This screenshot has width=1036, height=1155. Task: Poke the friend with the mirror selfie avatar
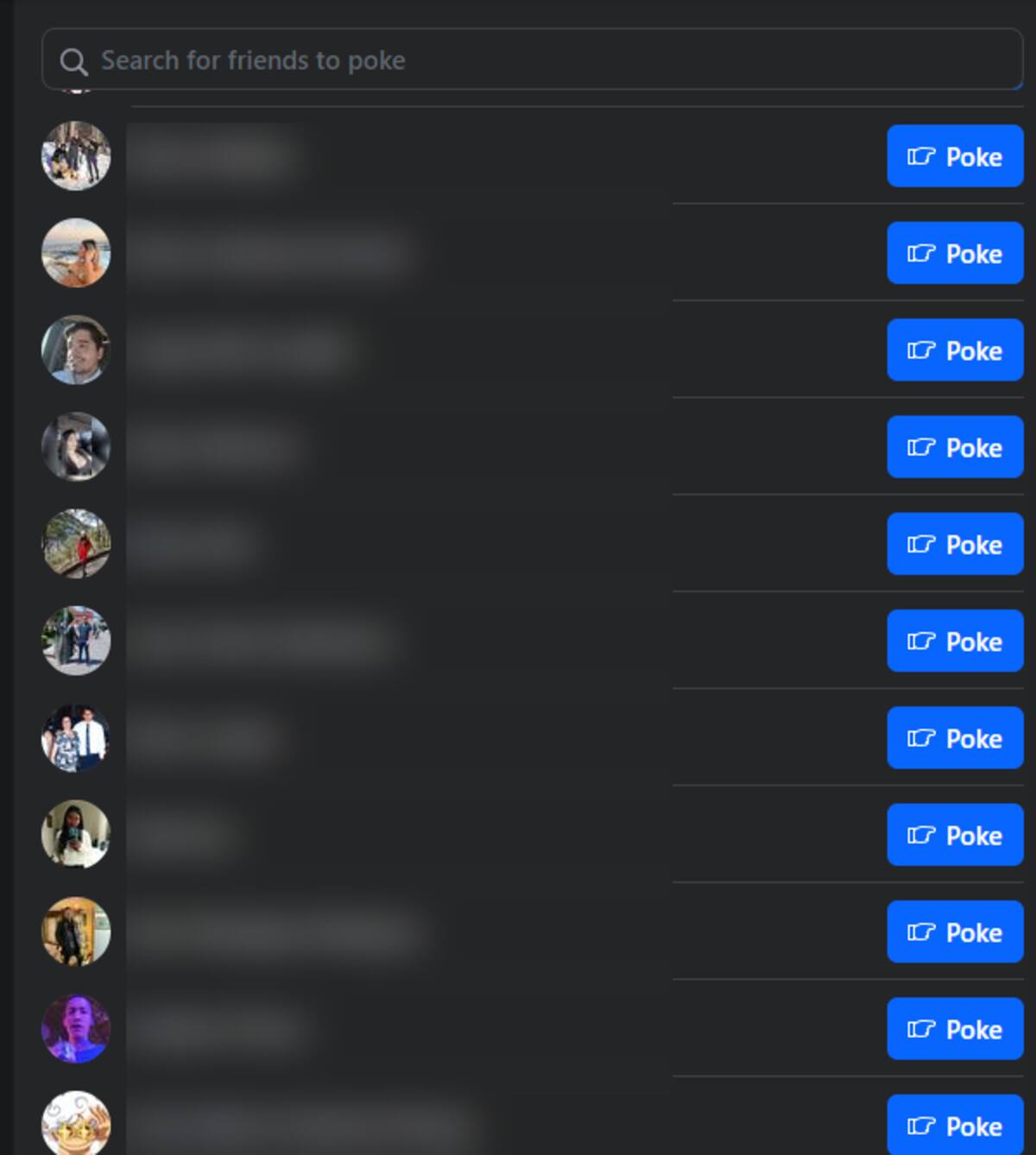coord(954,835)
